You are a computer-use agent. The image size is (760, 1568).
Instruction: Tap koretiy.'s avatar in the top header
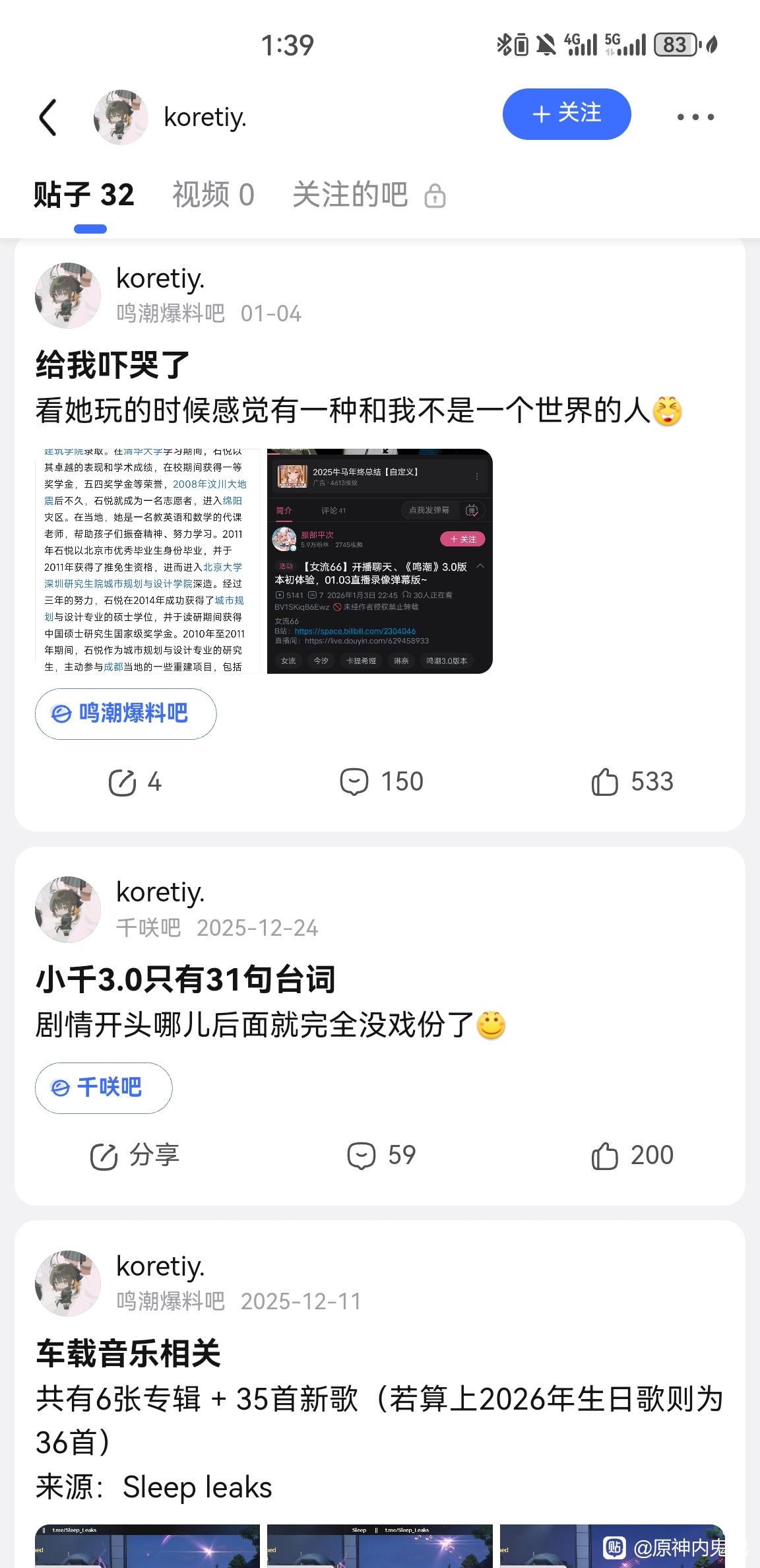[x=120, y=117]
